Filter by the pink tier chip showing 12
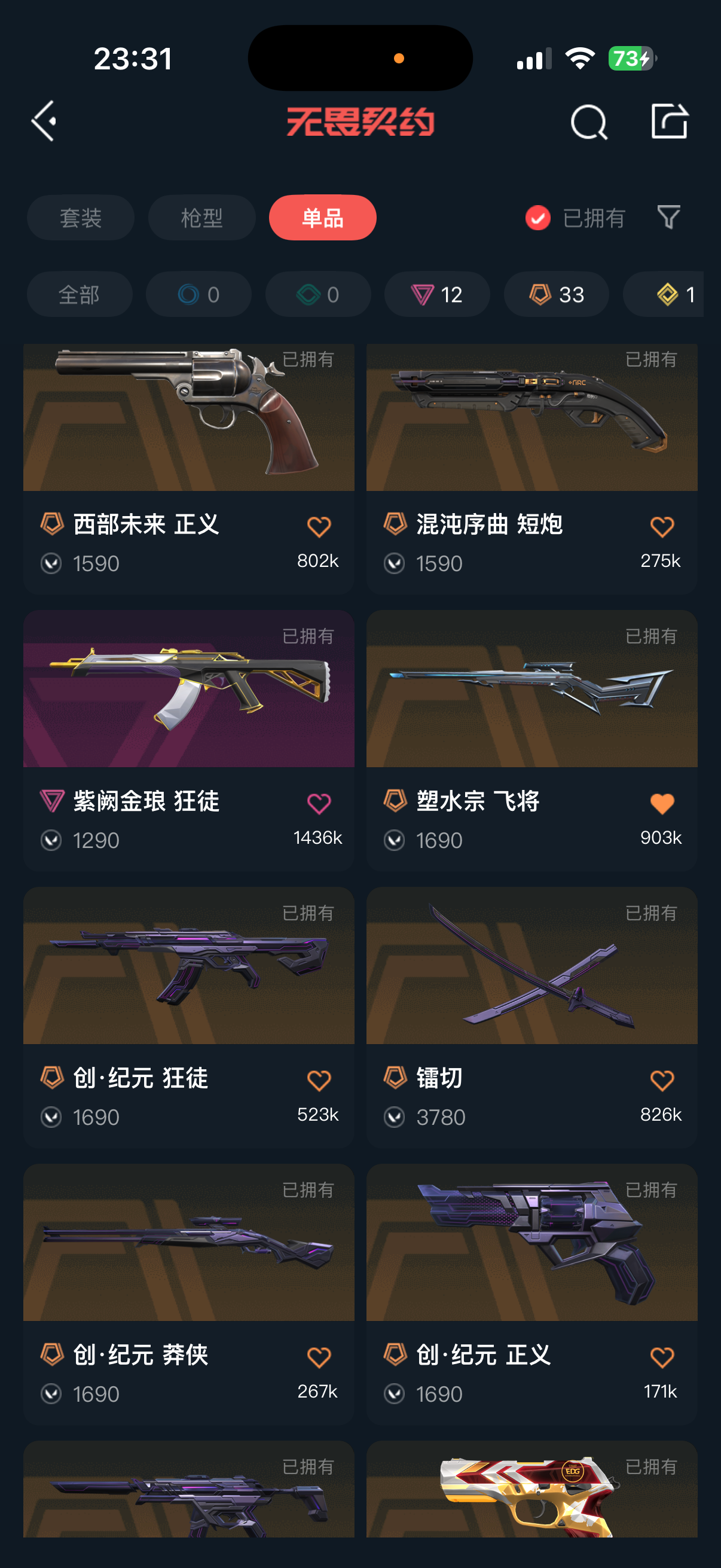The image size is (721, 1568). 437,295
